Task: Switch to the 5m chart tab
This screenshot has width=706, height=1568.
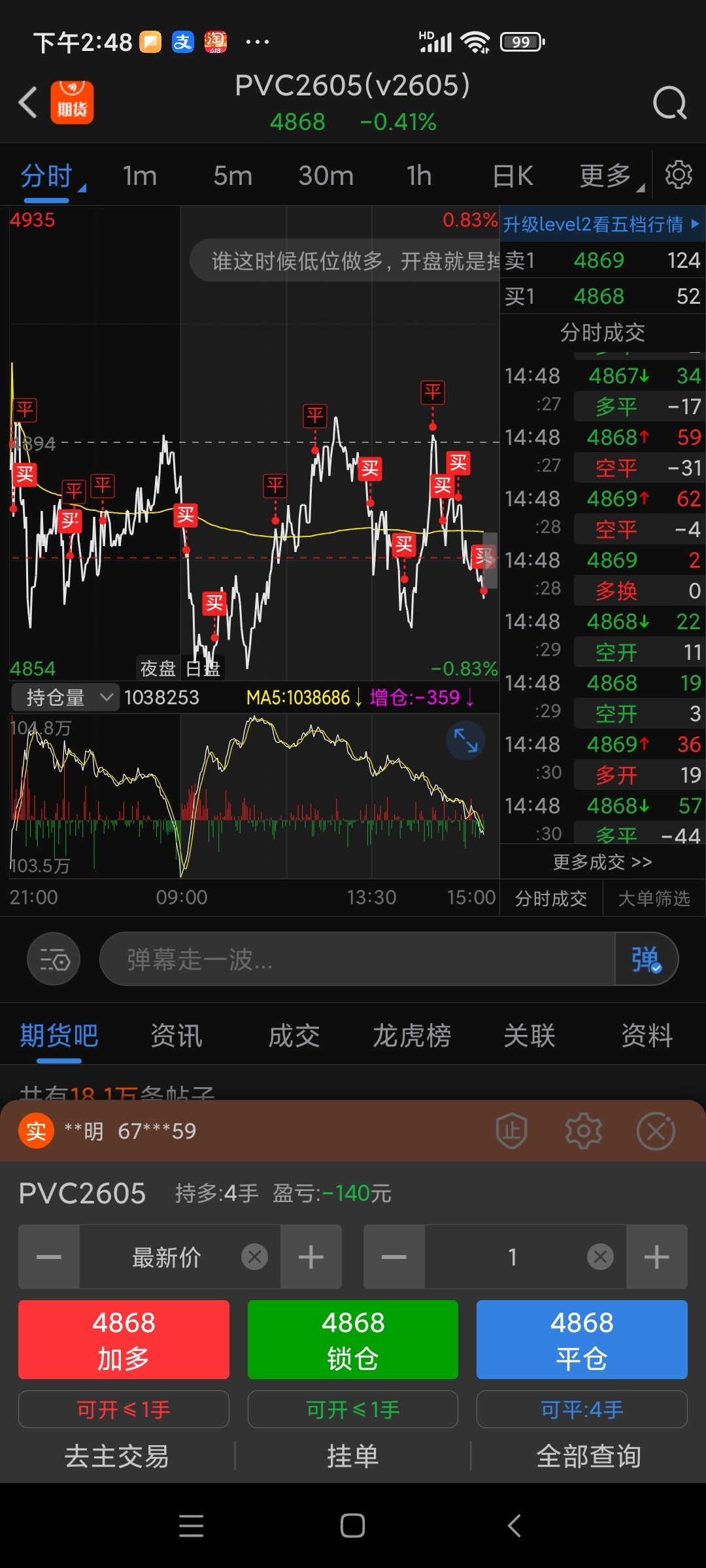Action: (233, 176)
